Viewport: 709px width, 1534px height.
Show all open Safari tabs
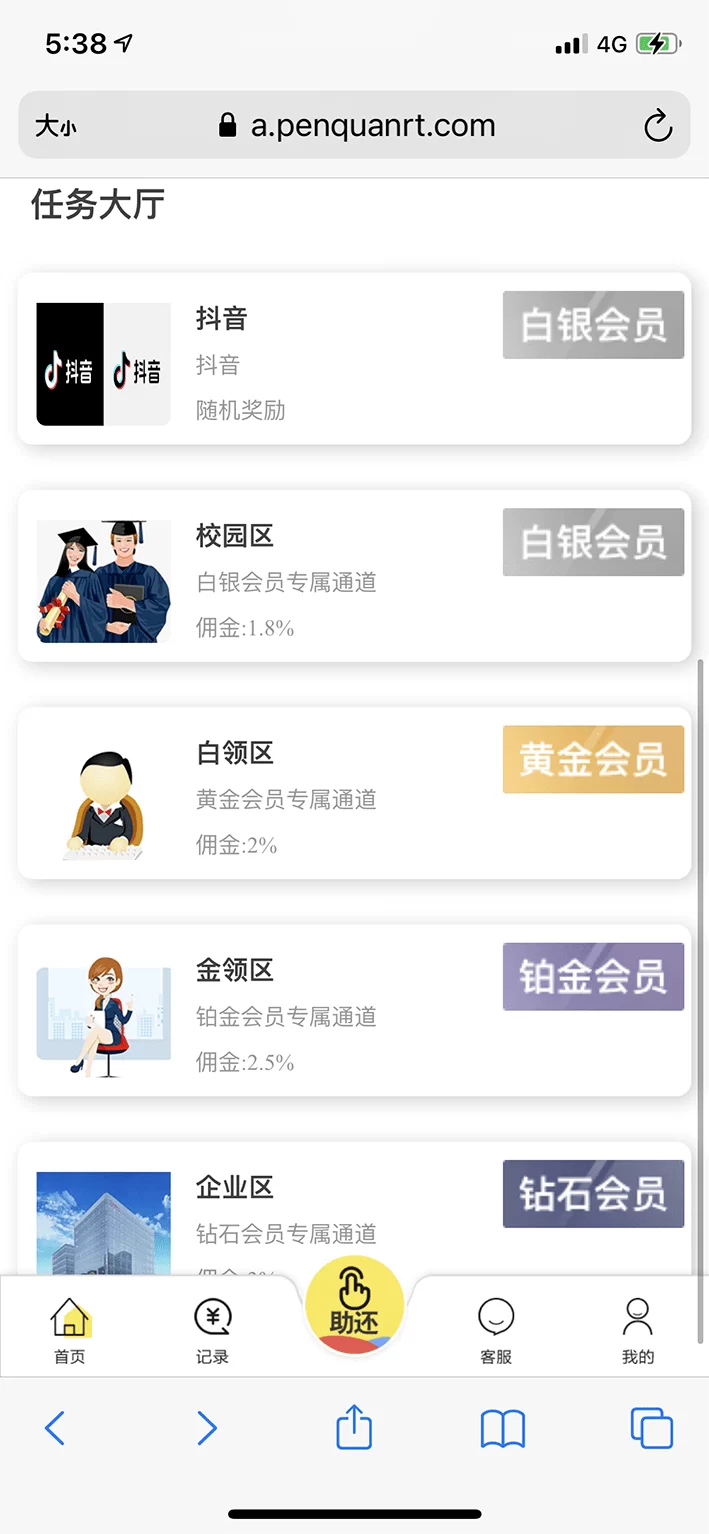[652, 1428]
